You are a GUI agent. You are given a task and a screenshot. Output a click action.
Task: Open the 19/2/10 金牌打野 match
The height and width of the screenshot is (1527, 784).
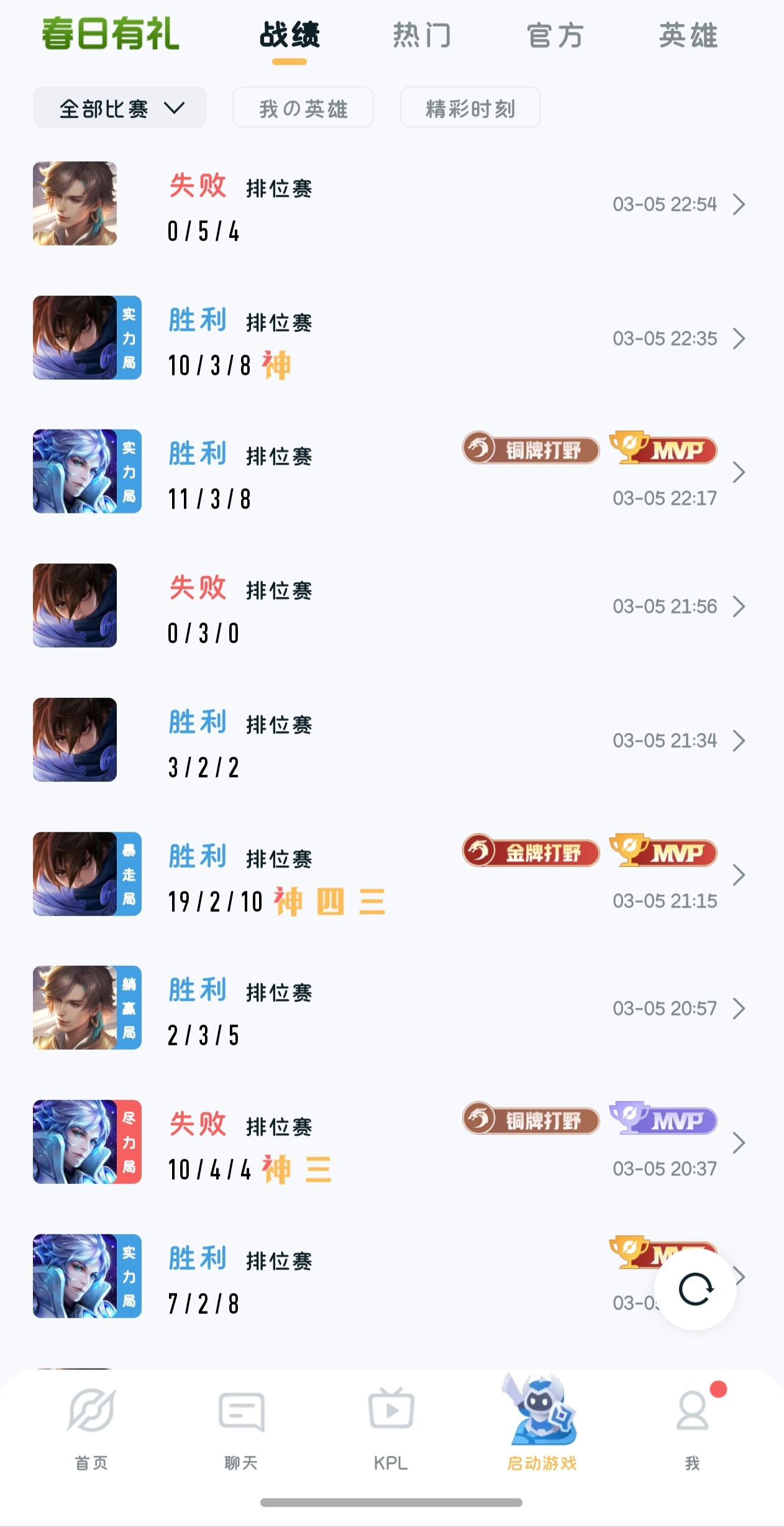(392, 874)
